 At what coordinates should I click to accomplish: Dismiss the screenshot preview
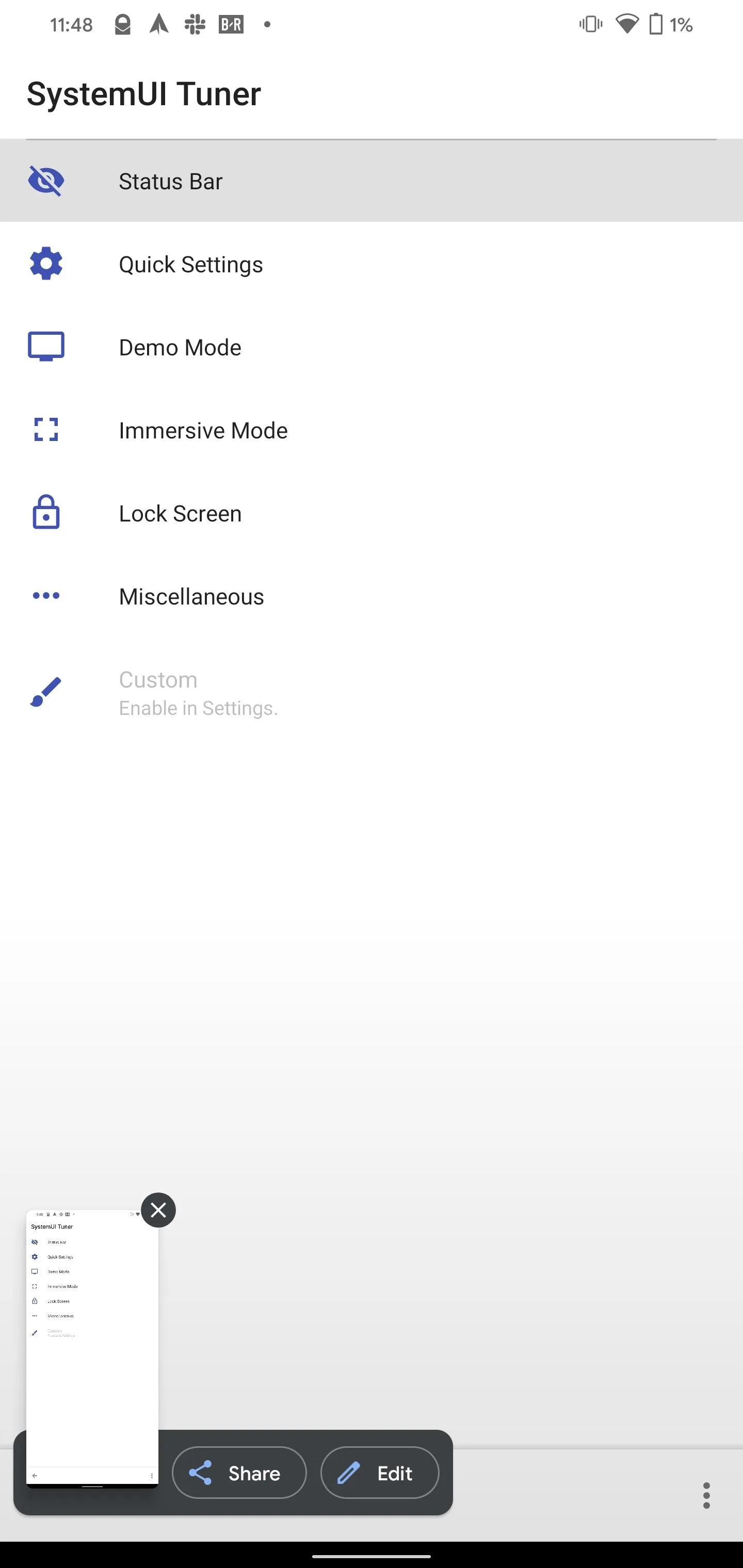[x=158, y=1210]
